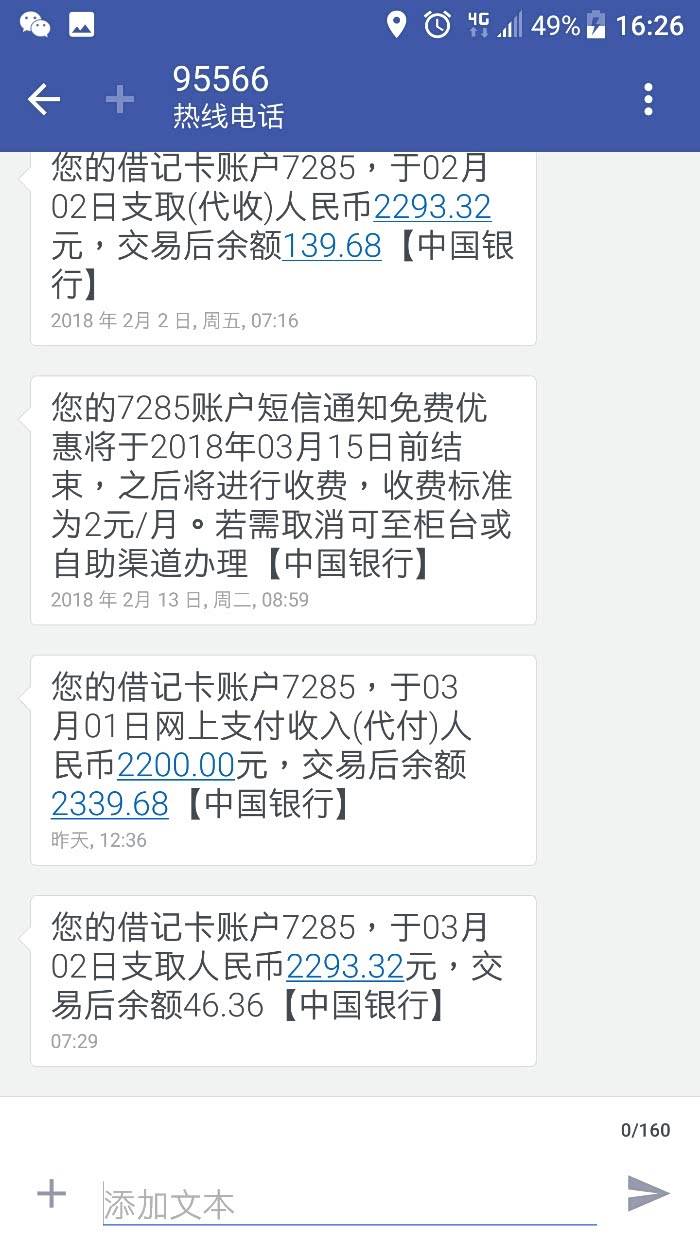Send the message with the arrow icon
700x1245 pixels.
point(647,1193)
